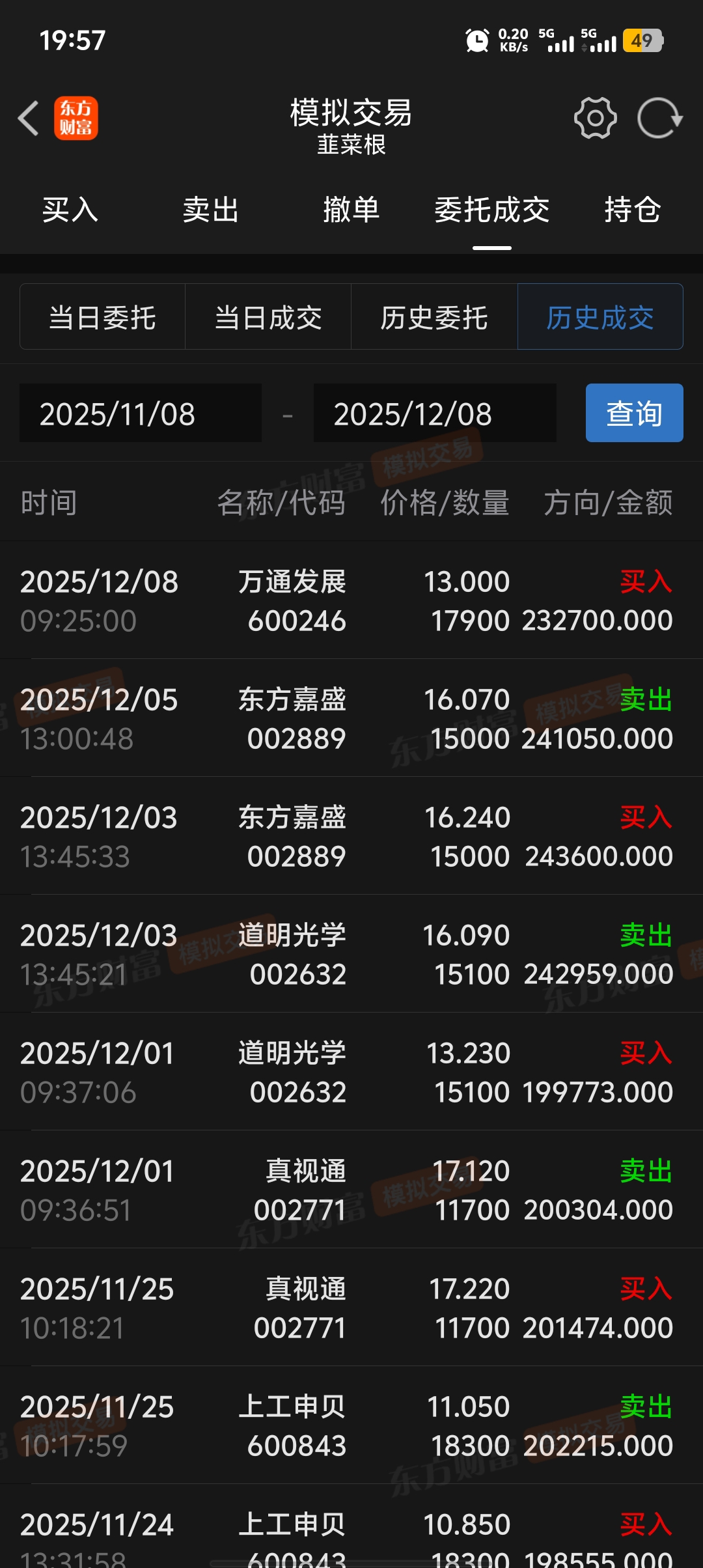Open the settings gear icon

tap(595, 119)
